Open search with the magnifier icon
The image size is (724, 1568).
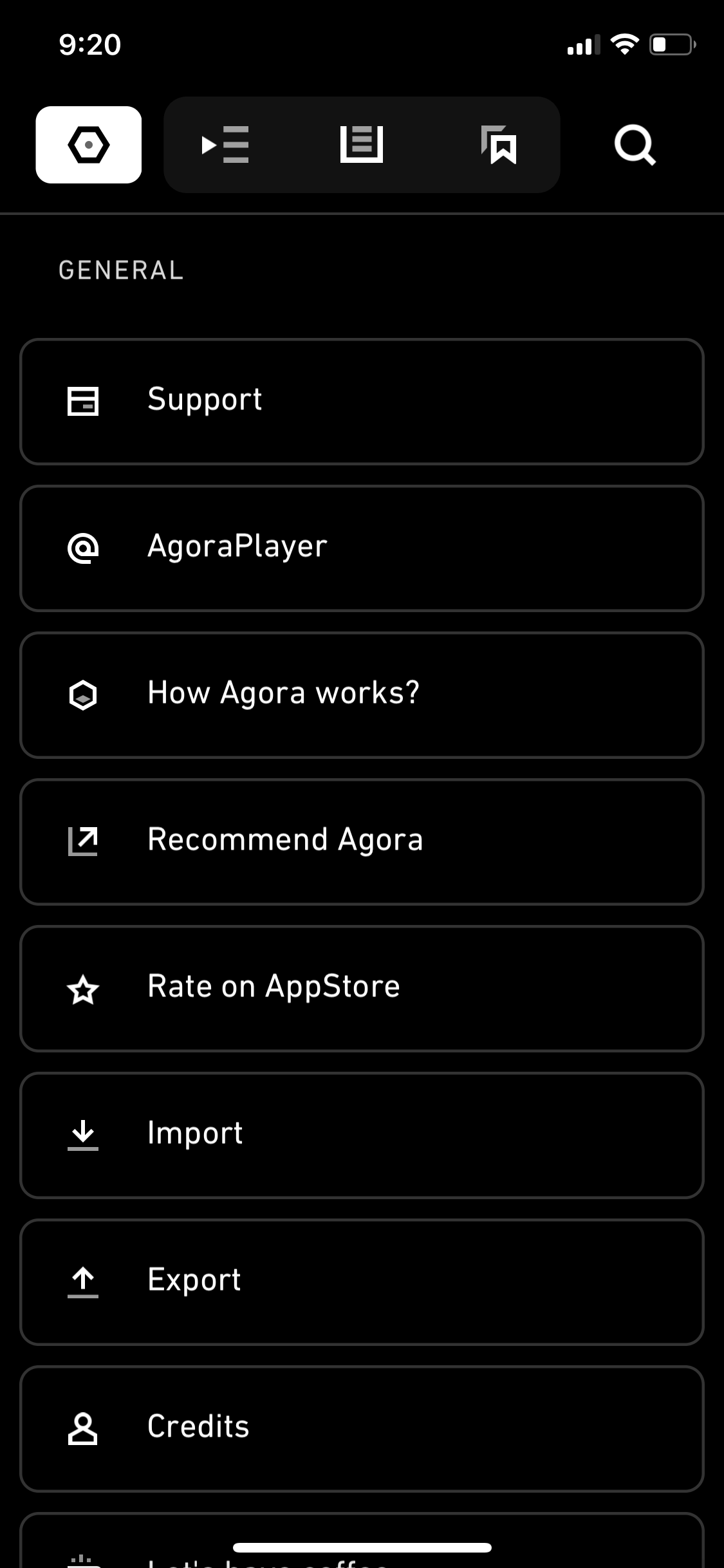(x=635, y=145)
